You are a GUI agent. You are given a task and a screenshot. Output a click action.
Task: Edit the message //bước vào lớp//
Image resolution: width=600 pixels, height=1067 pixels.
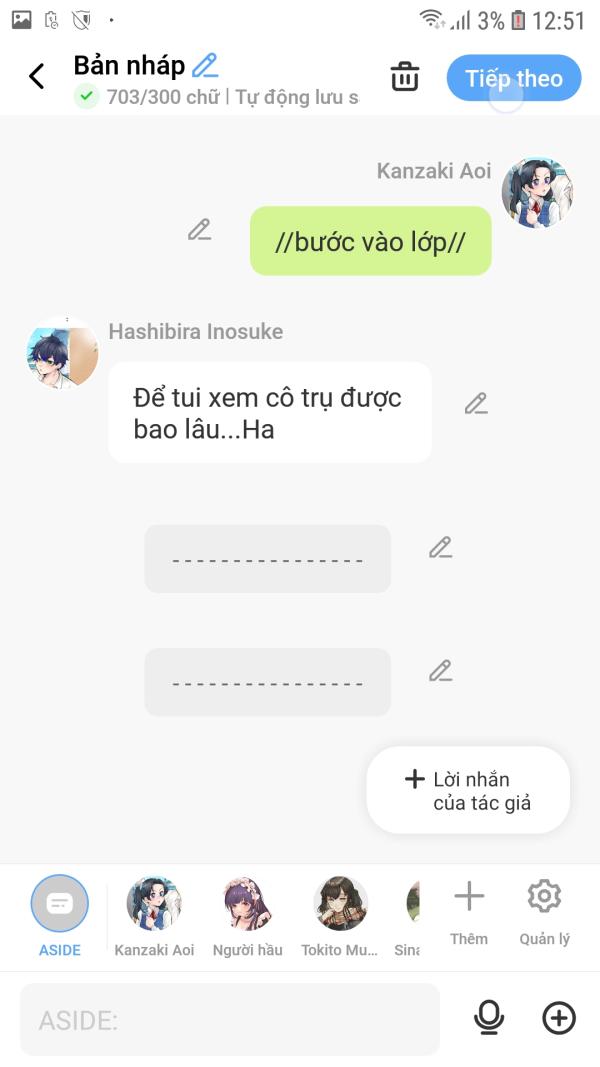click(x=199, y=230)
